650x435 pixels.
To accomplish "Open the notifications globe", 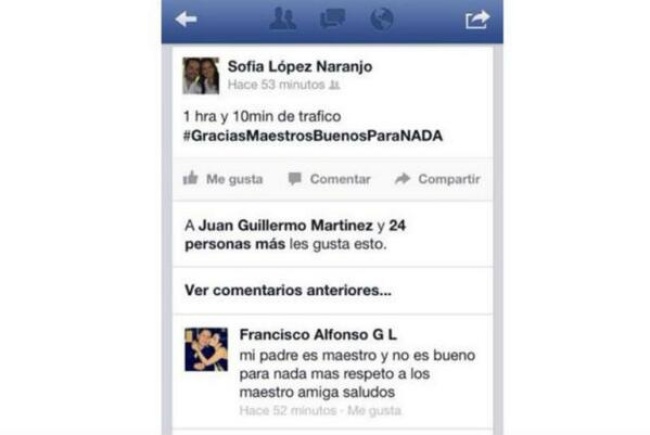I will click(378, 19).
